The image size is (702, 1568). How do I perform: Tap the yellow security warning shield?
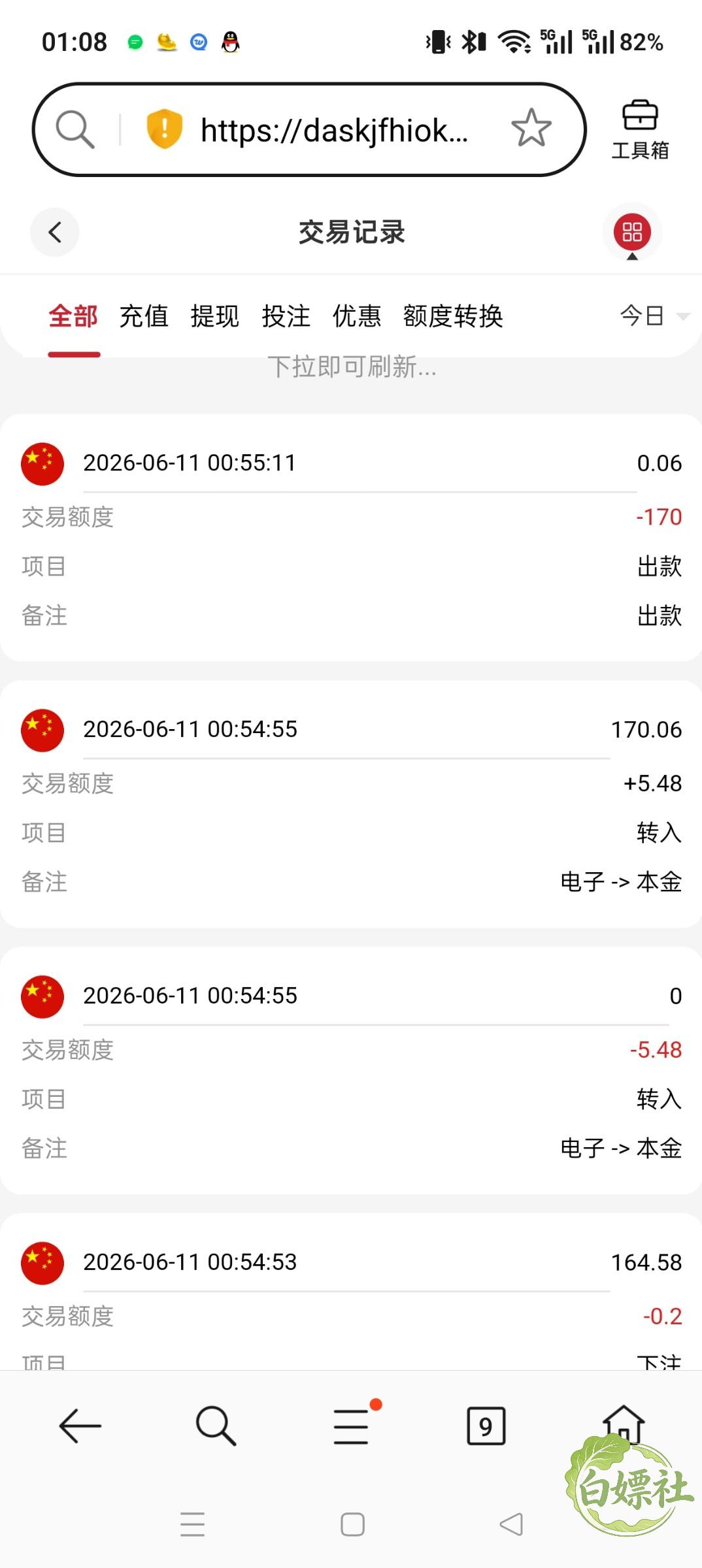(x=164, y=129)
